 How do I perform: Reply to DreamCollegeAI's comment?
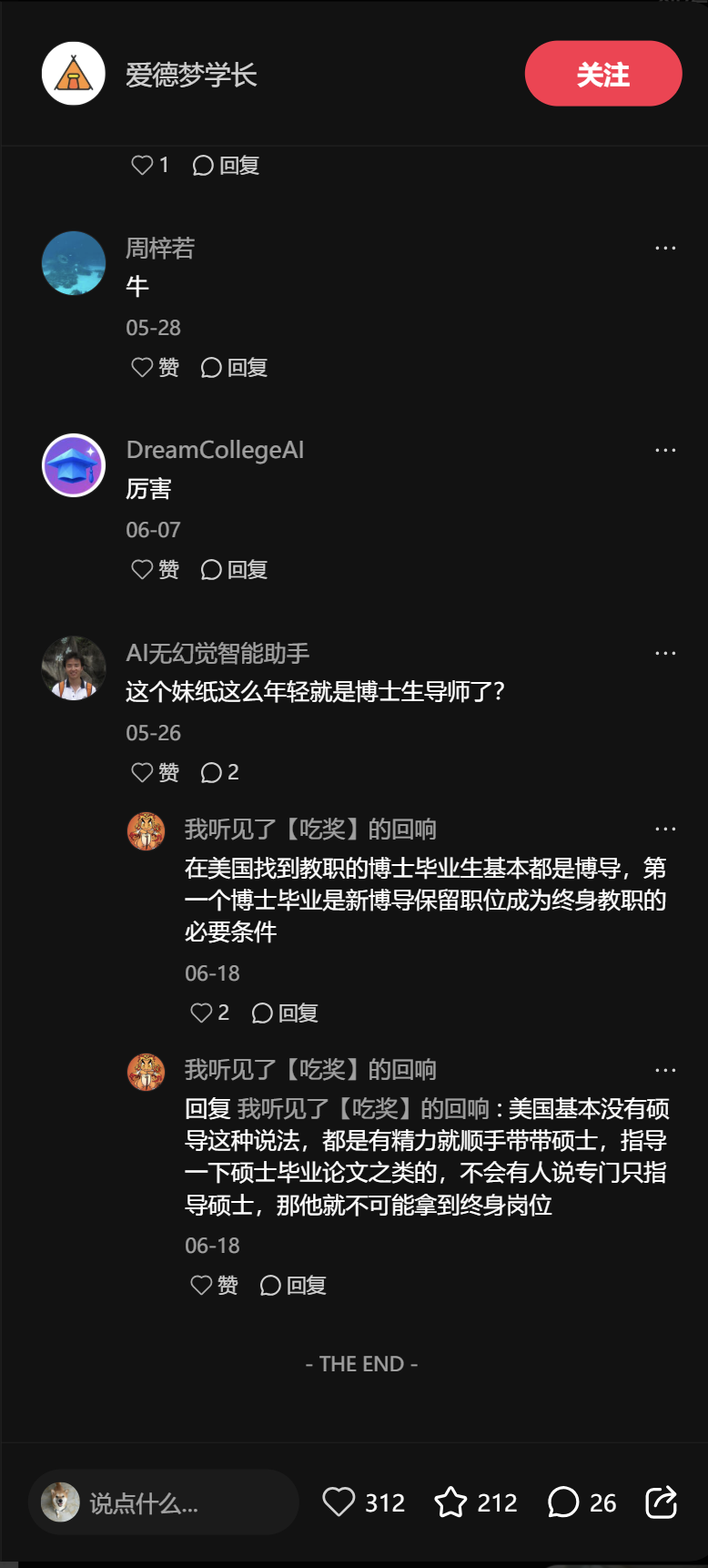[x=234, y=569]
